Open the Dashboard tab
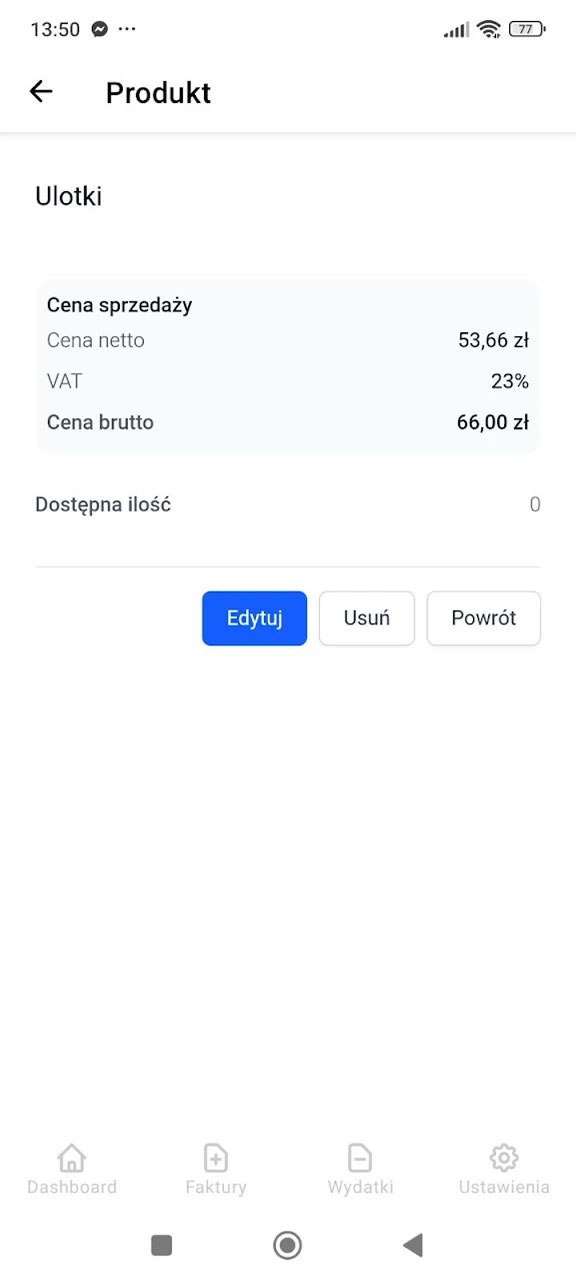 click(72, 1170)
